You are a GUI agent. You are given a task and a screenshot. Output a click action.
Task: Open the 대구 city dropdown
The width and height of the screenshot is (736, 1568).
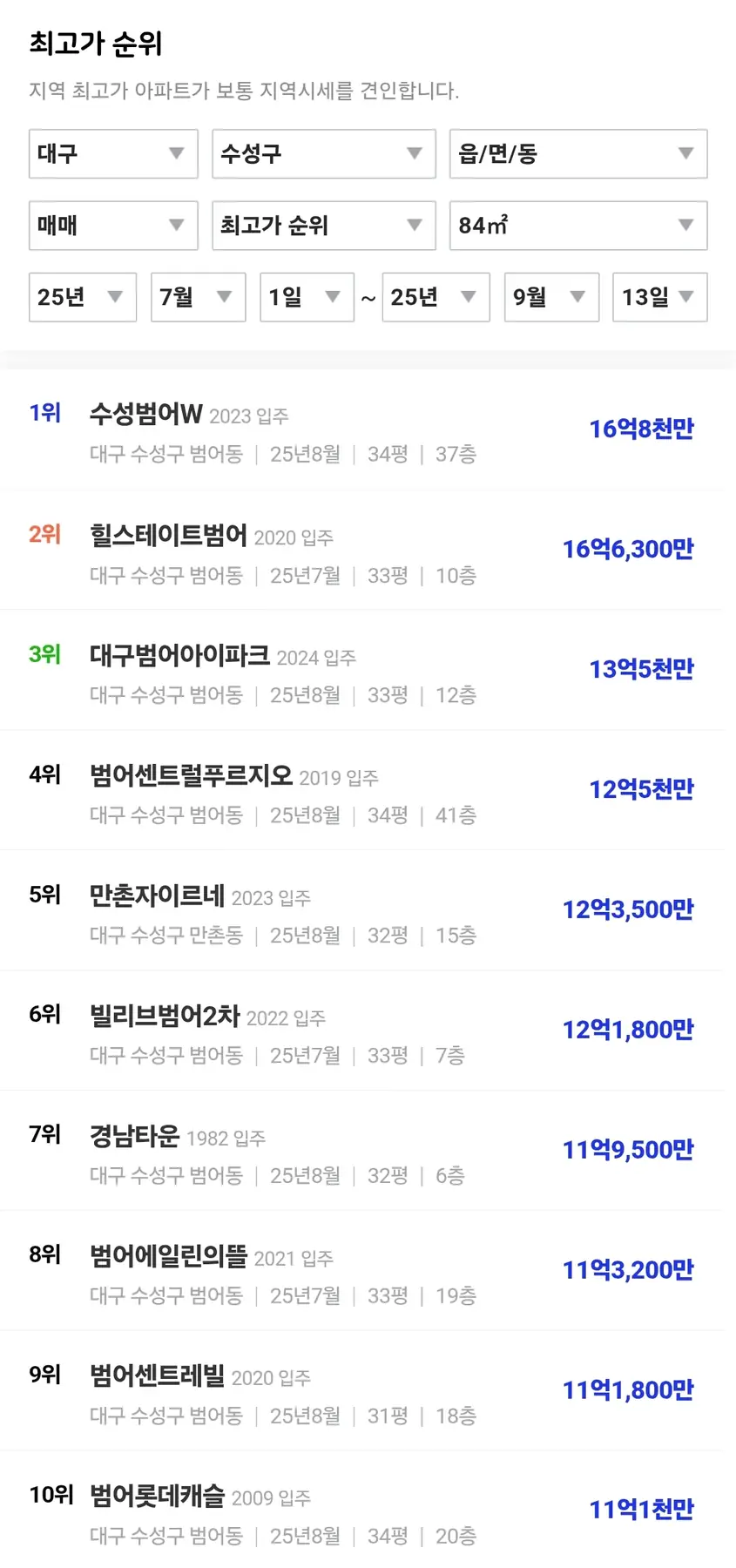(x=113, y=154)
